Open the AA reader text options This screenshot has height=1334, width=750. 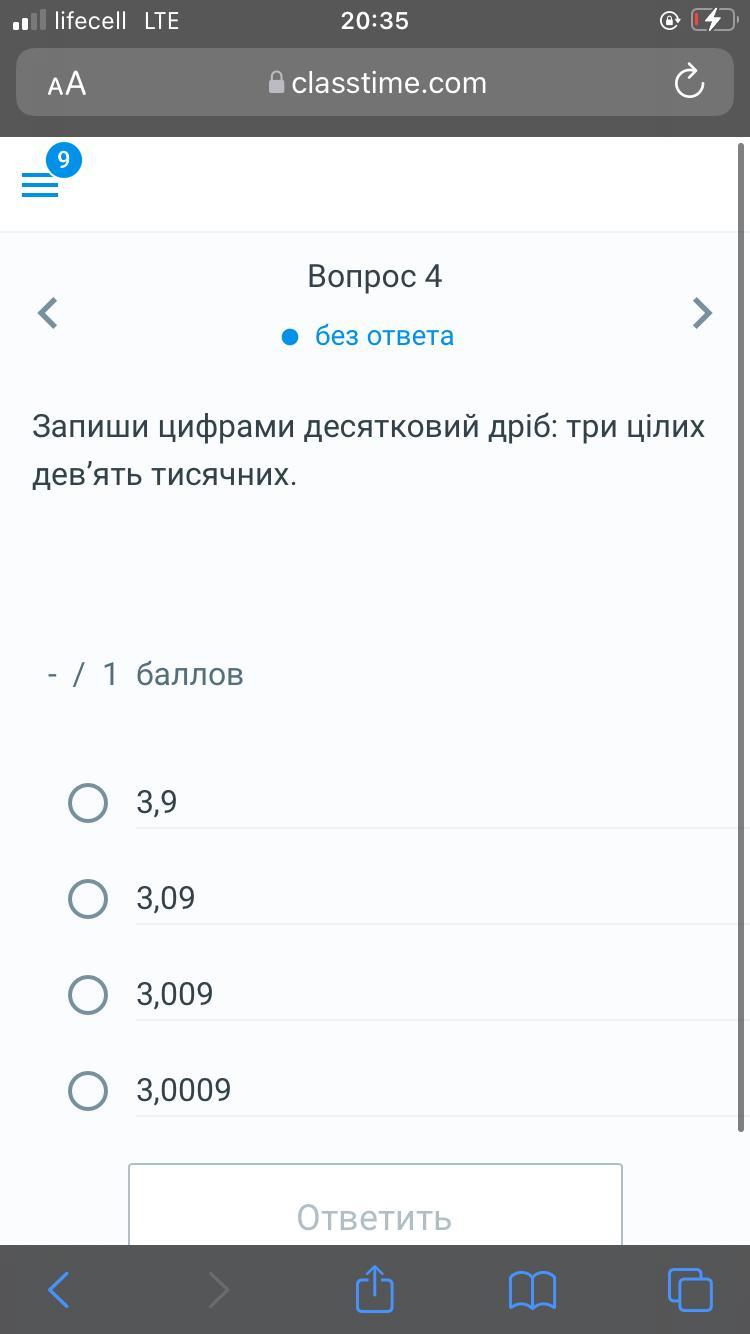[67, 84]
